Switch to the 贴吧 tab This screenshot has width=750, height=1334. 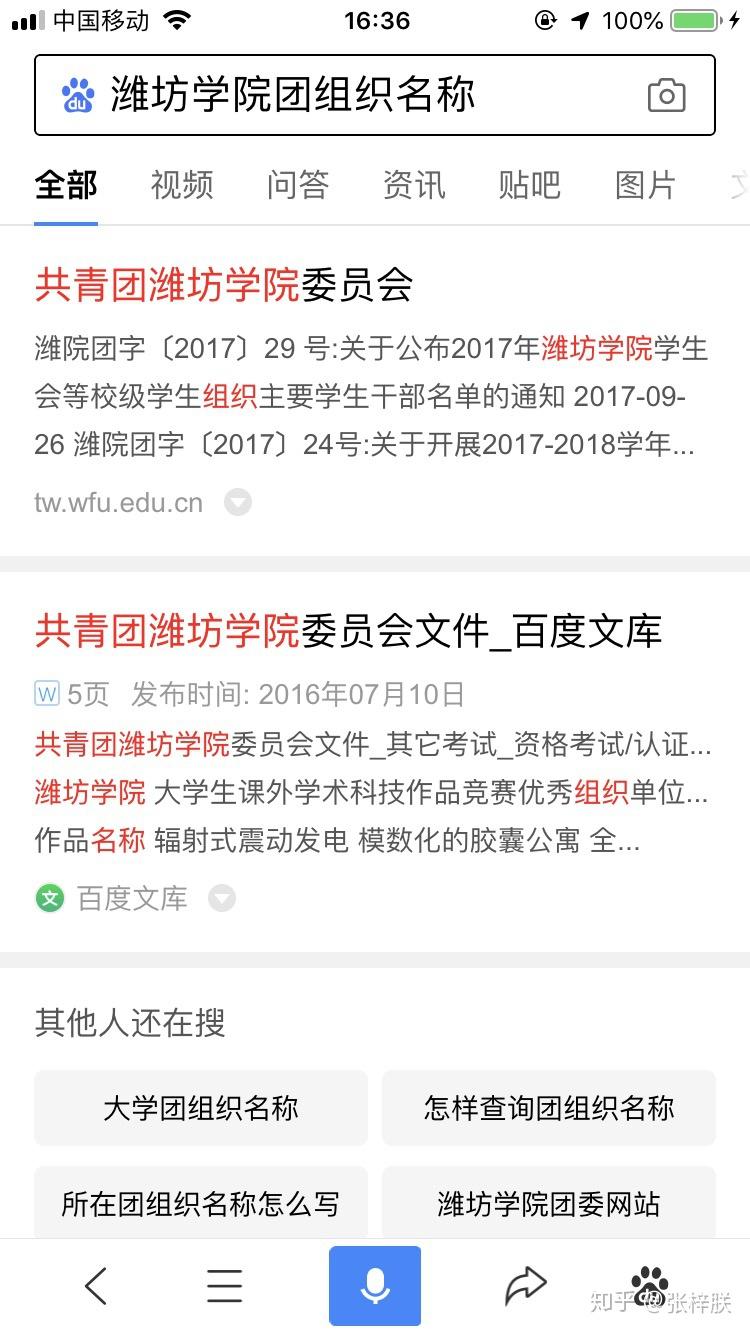530,185
